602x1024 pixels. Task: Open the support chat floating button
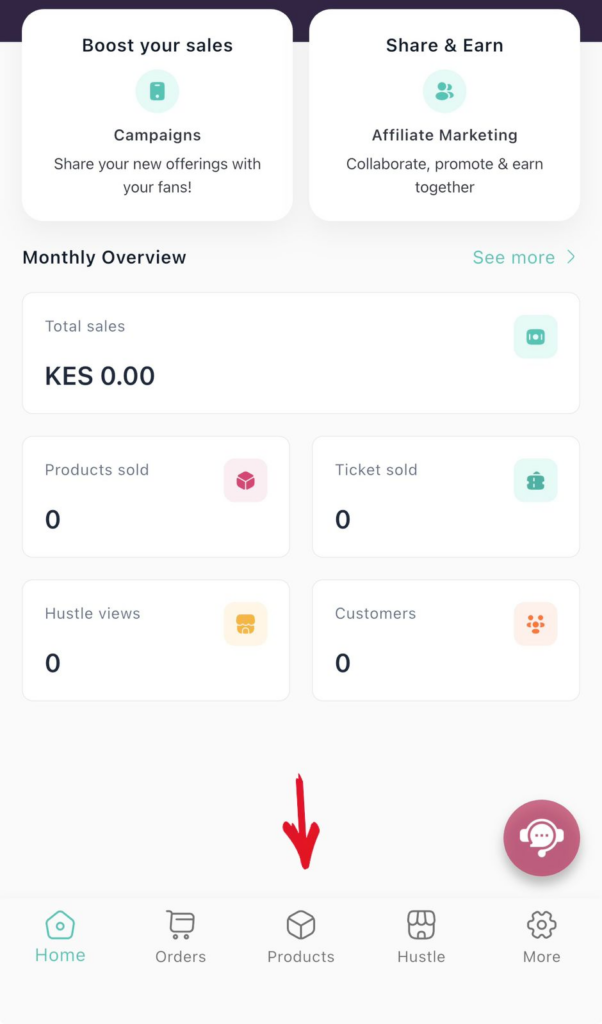pyautogui.click(x=541, y=837)
